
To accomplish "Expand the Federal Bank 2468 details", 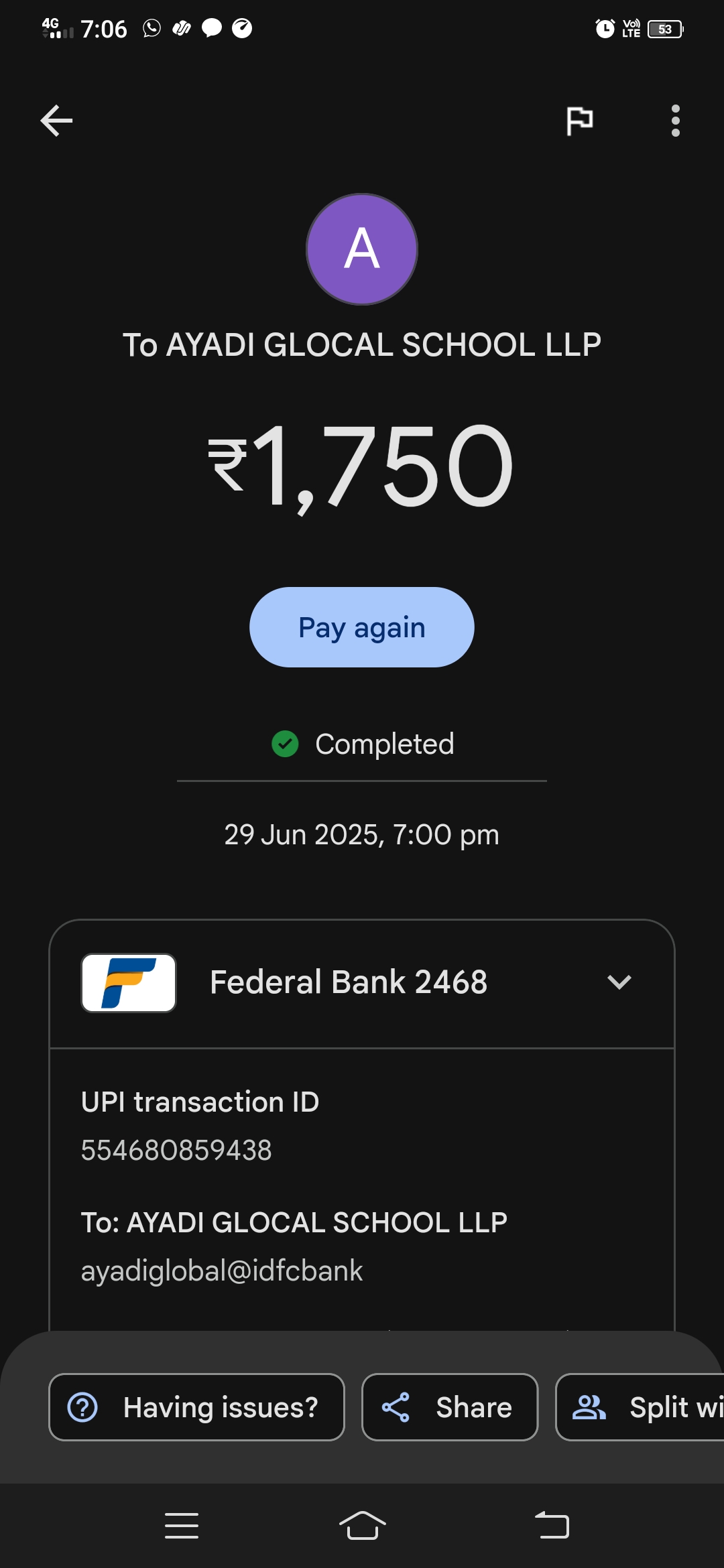I will tap(619, 982).
